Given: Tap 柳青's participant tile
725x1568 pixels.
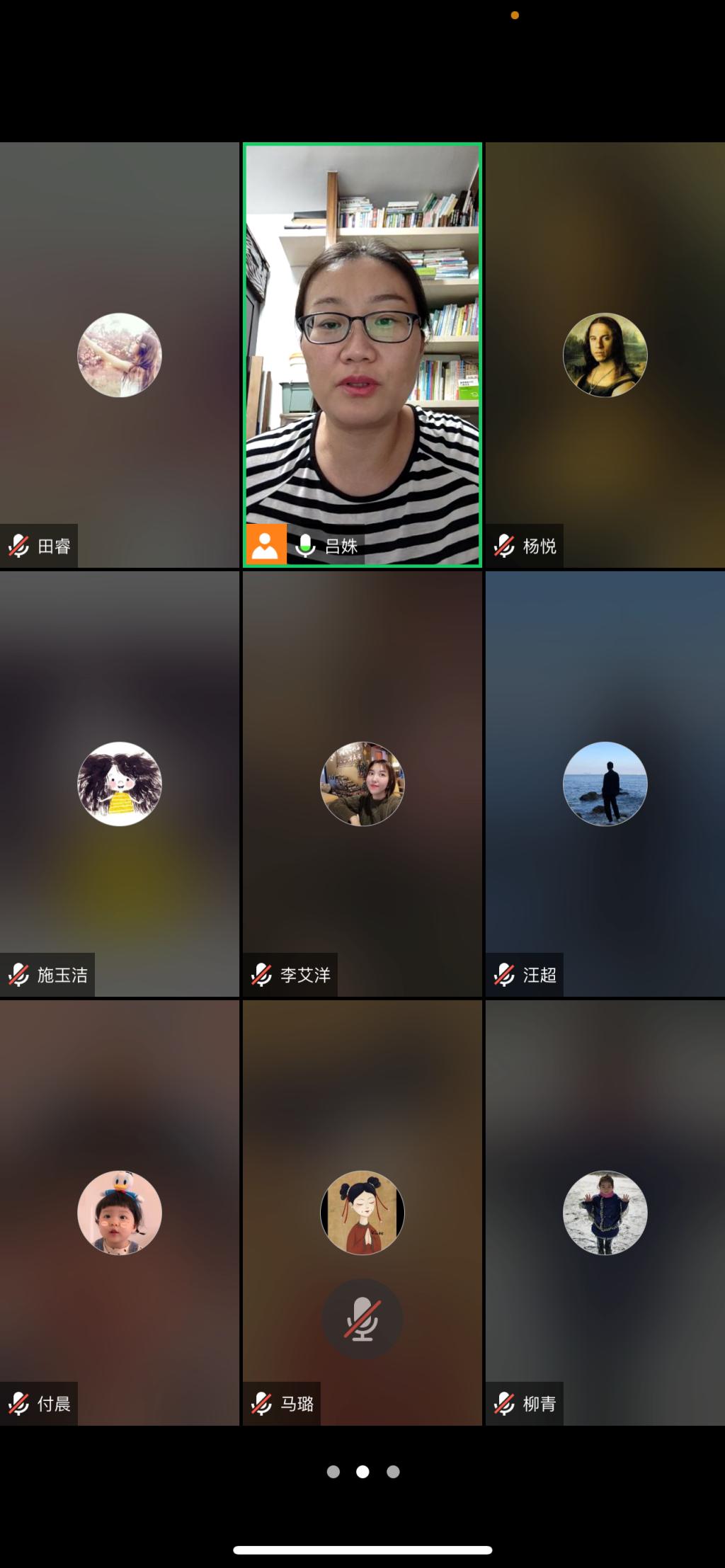Looking at the screenshot, I should [605, 1212].
